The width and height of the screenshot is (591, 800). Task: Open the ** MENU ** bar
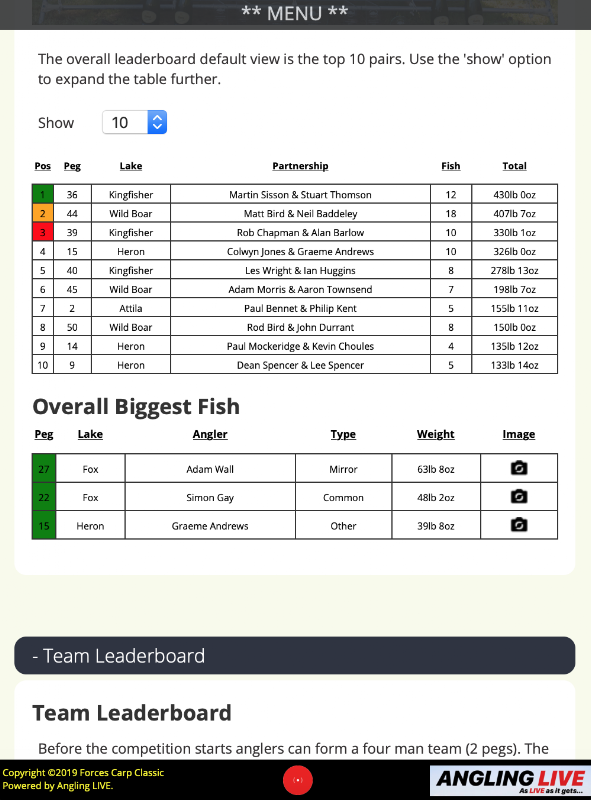point(295,13)
